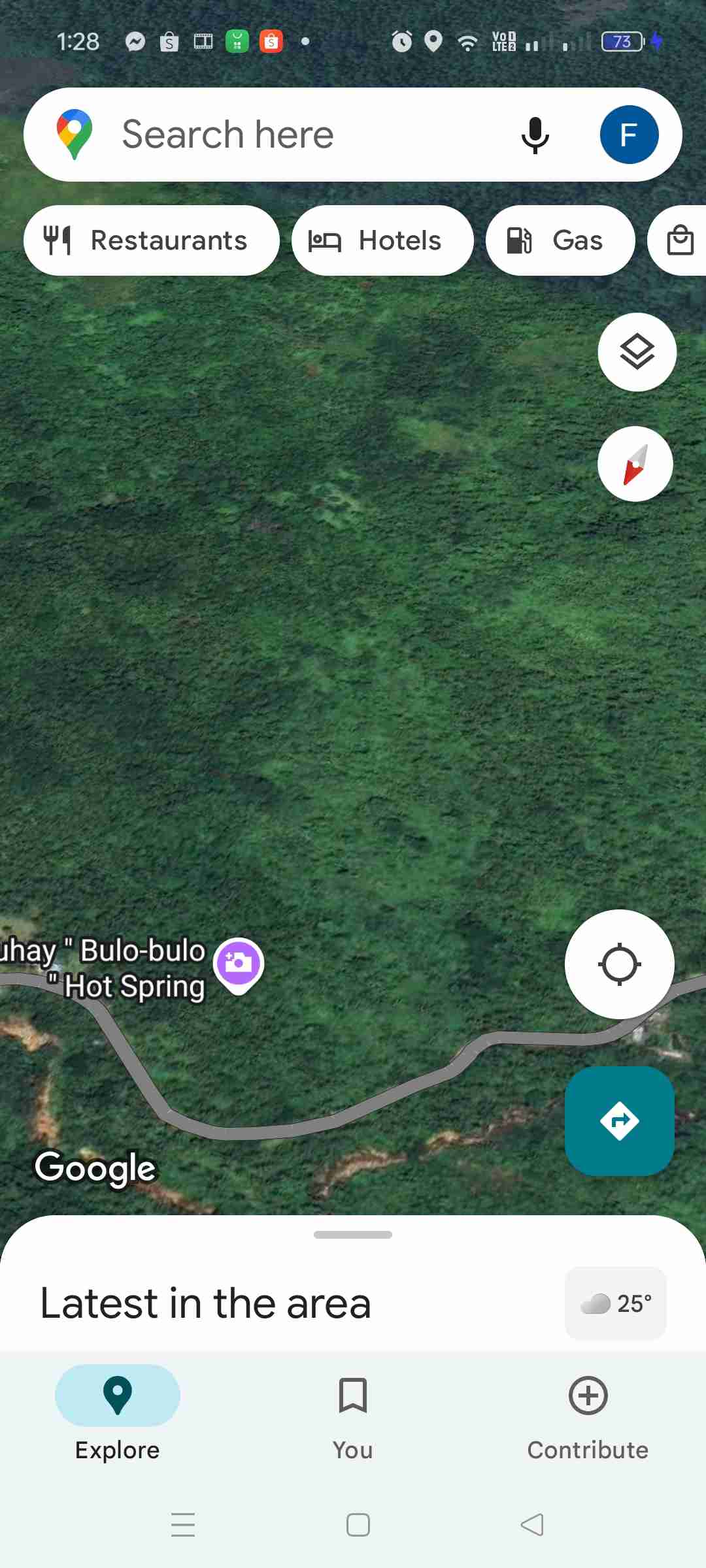Open the Google Maps pin icon in search bar
The width and height of the screenshot is (706, 1568).
tap(73, 133)
